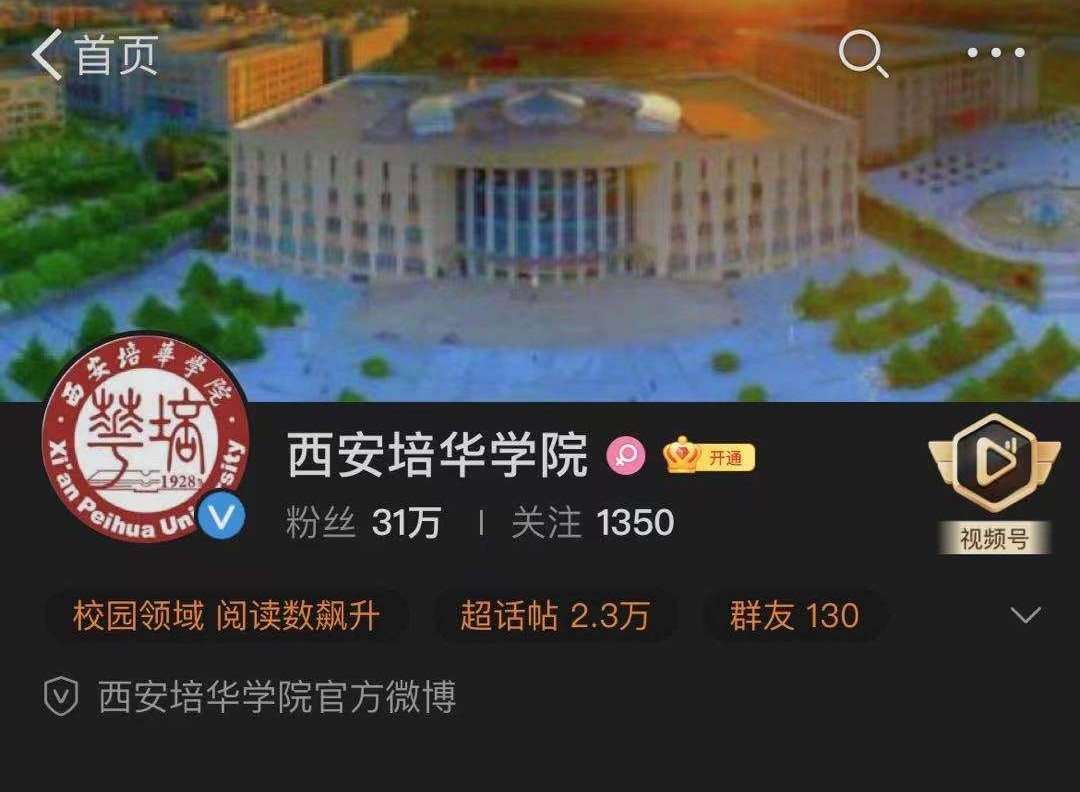Tap the VIP crown 开通 badge
The width and height of the screenshot is (1080, 792).
708,458
